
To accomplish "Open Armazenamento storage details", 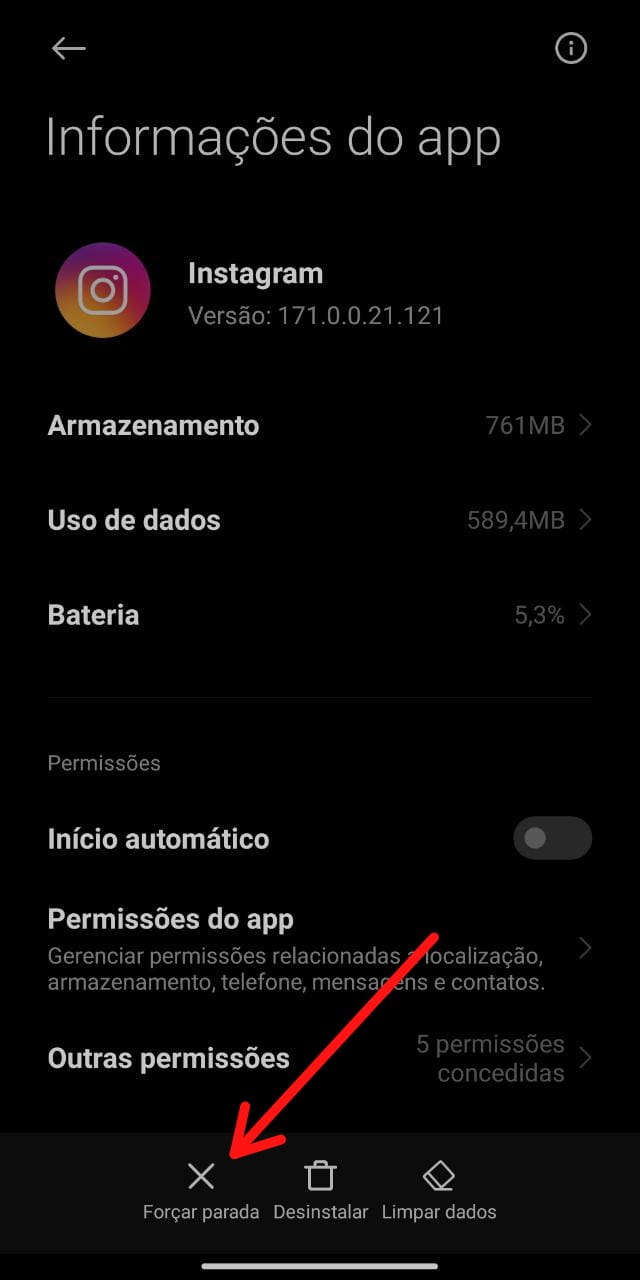I will [320, 425].
